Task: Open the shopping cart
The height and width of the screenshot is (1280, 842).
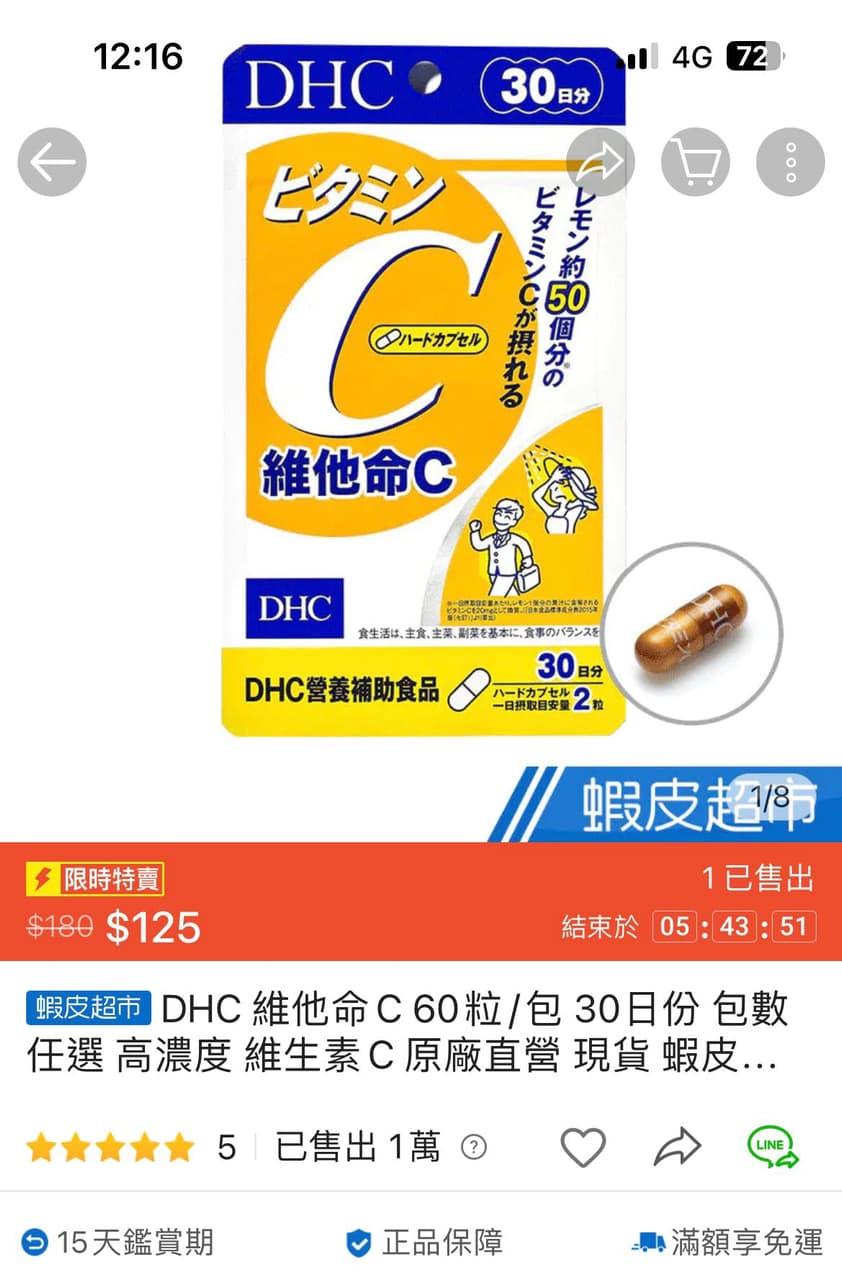Action: point(696,161)
